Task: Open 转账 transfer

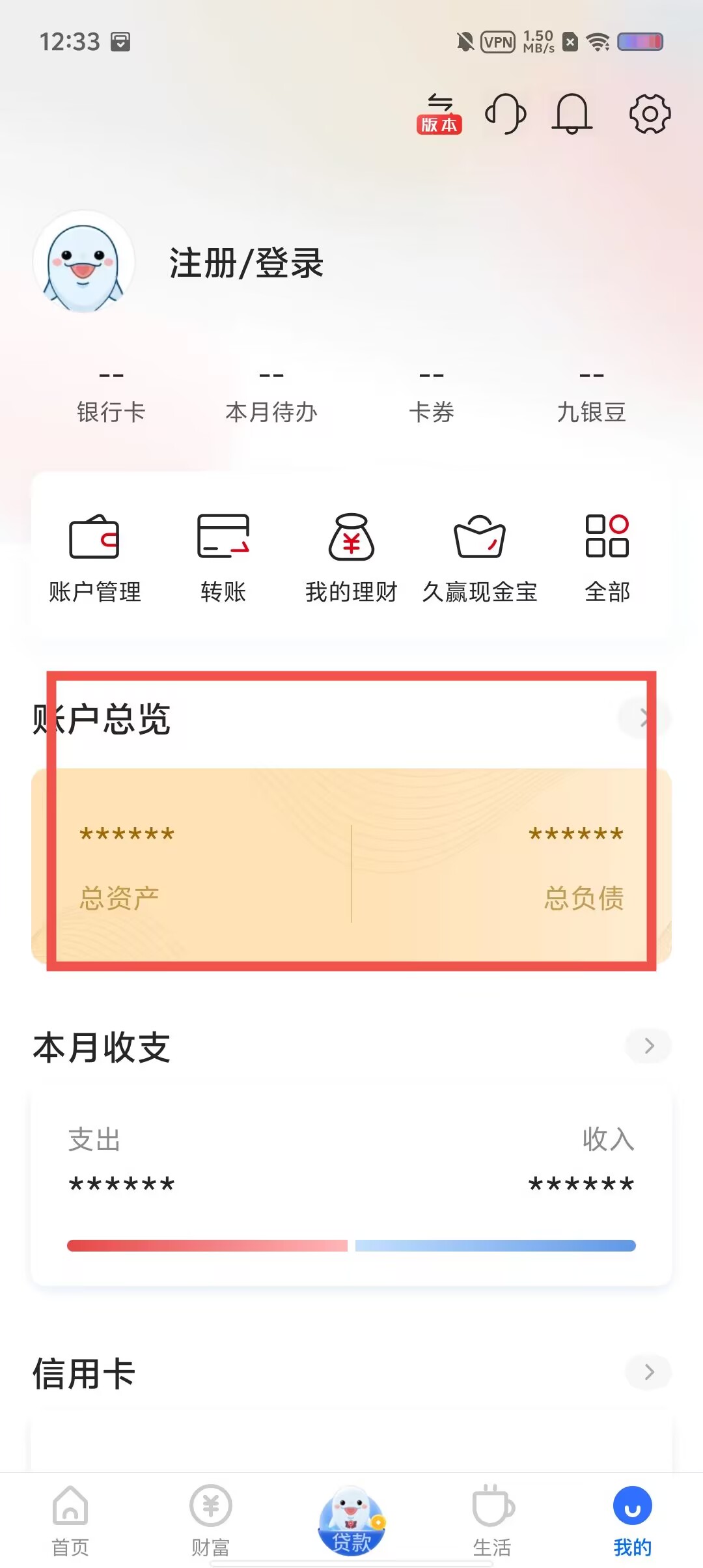Action: pos(223,558)
